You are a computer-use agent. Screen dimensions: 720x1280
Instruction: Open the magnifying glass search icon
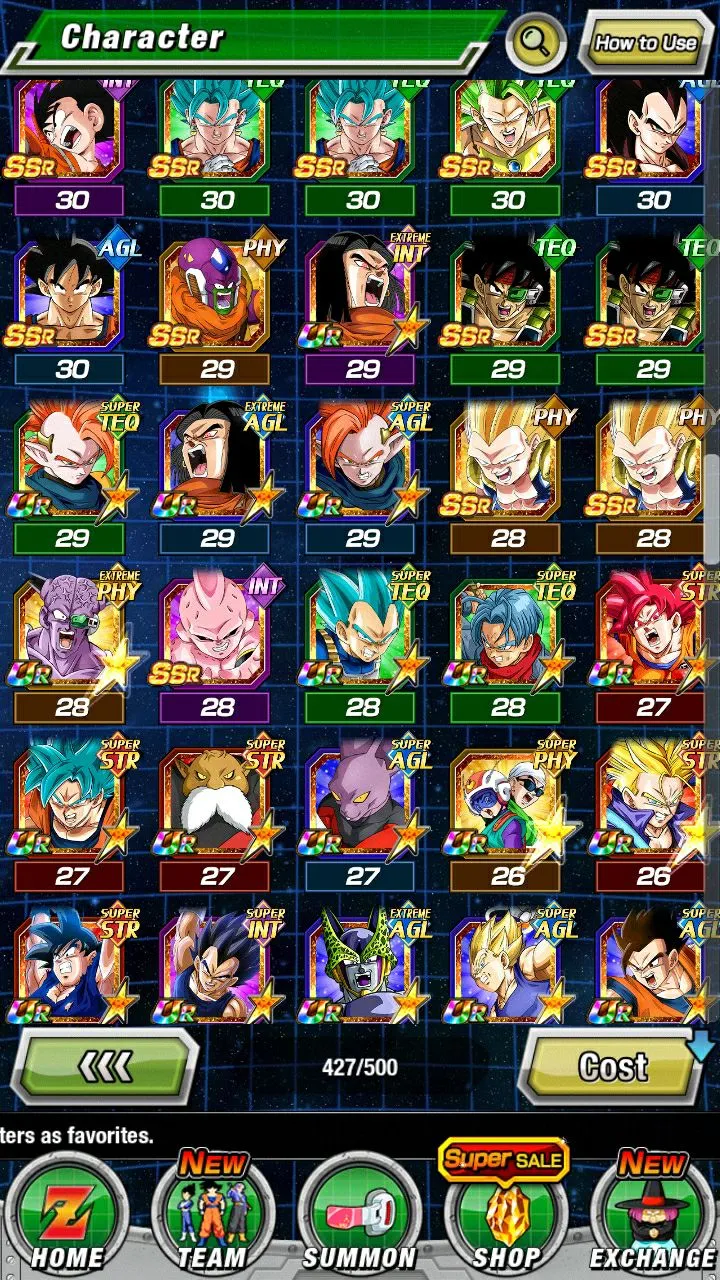(x=536, y=42)
